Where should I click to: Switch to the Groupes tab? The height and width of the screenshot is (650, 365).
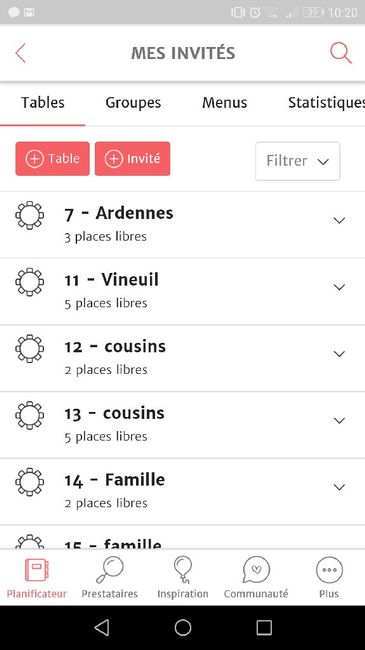click(133, 102)
